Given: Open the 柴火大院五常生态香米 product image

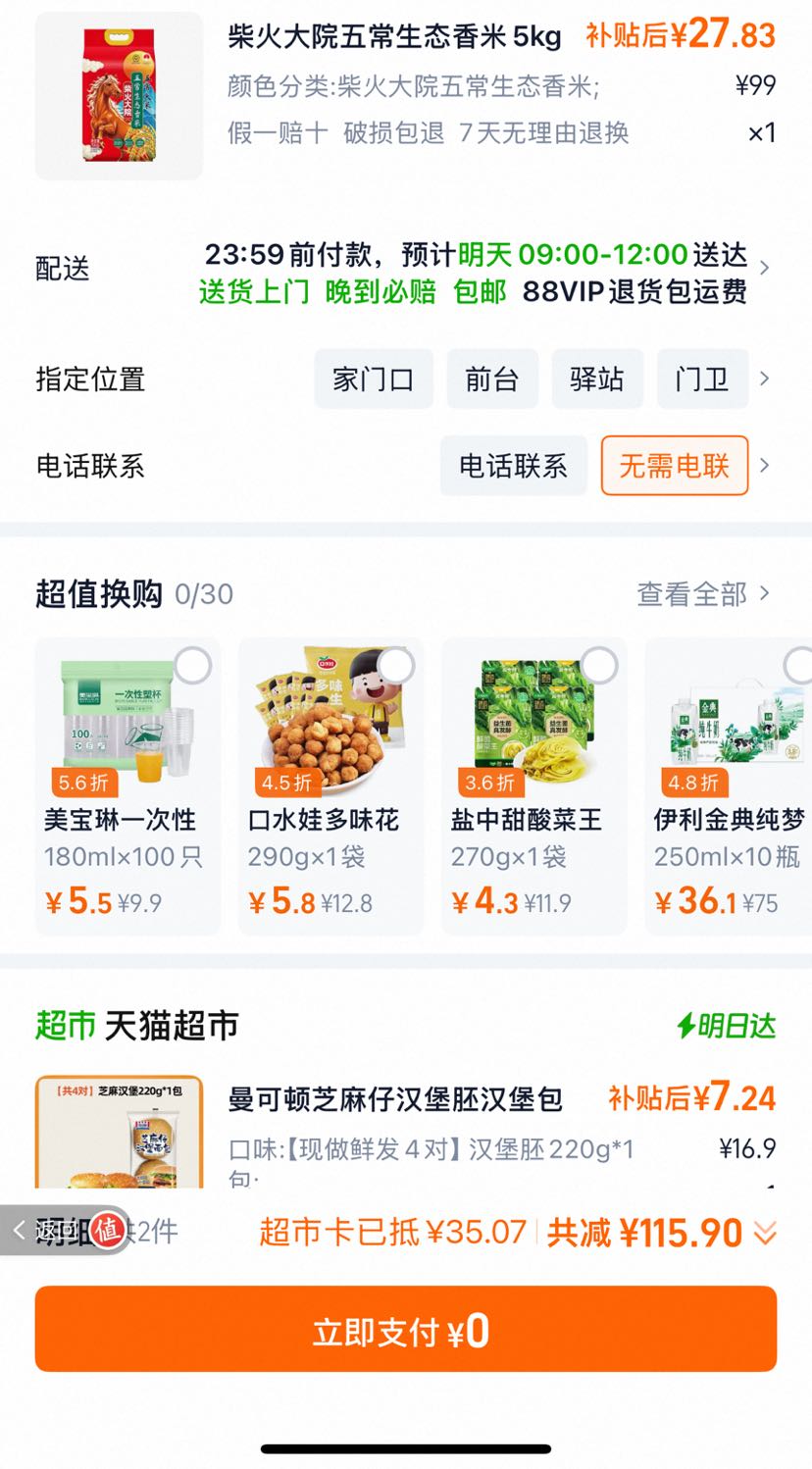Looking at the screenshot, I should pyautogui.click(x=119, y=96).
